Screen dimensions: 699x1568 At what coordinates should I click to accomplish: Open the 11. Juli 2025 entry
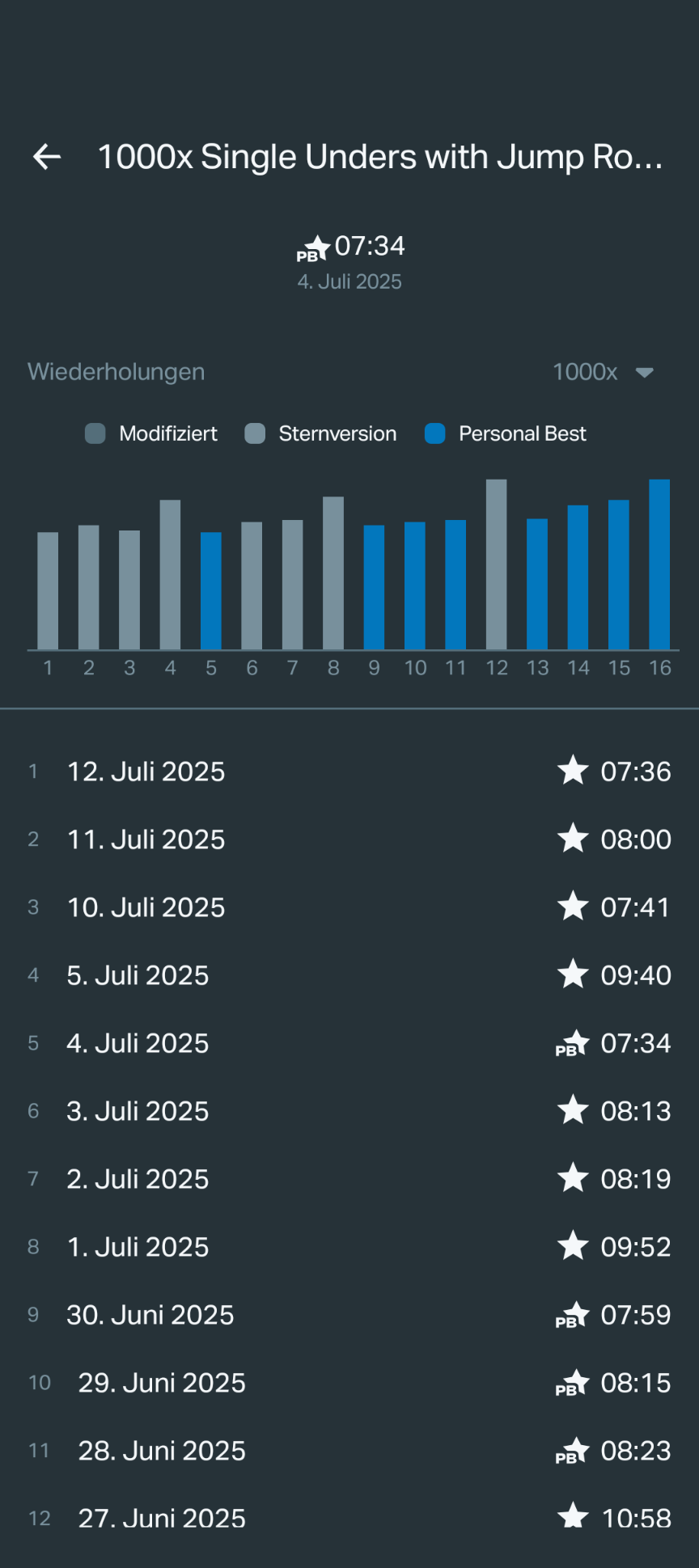click(349, 839)
